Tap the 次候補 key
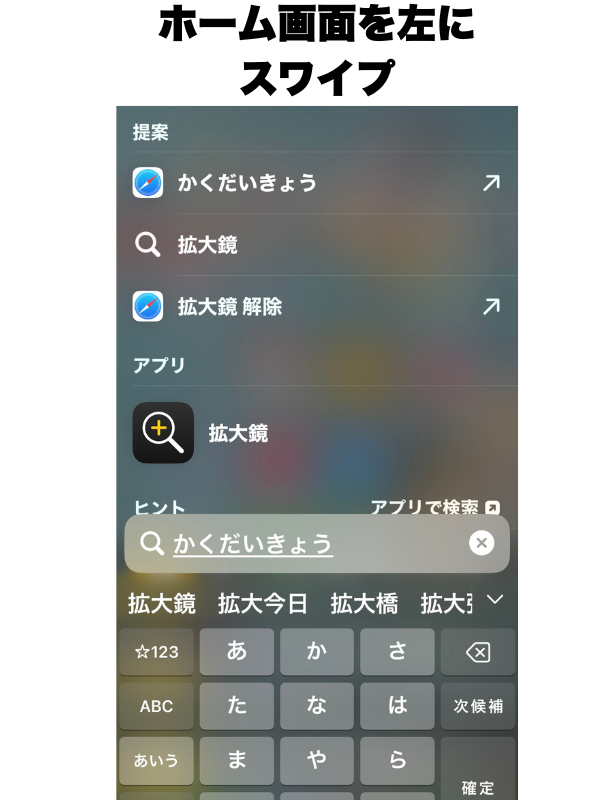 (x=477, y=706)
